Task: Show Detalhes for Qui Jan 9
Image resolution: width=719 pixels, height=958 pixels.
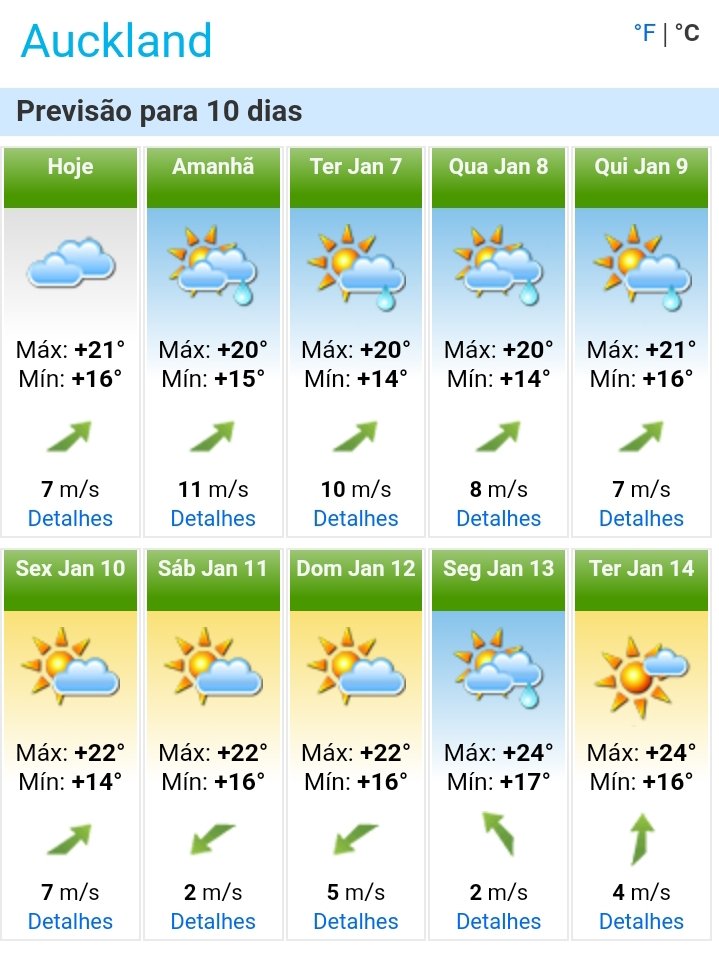Action: 641,518
